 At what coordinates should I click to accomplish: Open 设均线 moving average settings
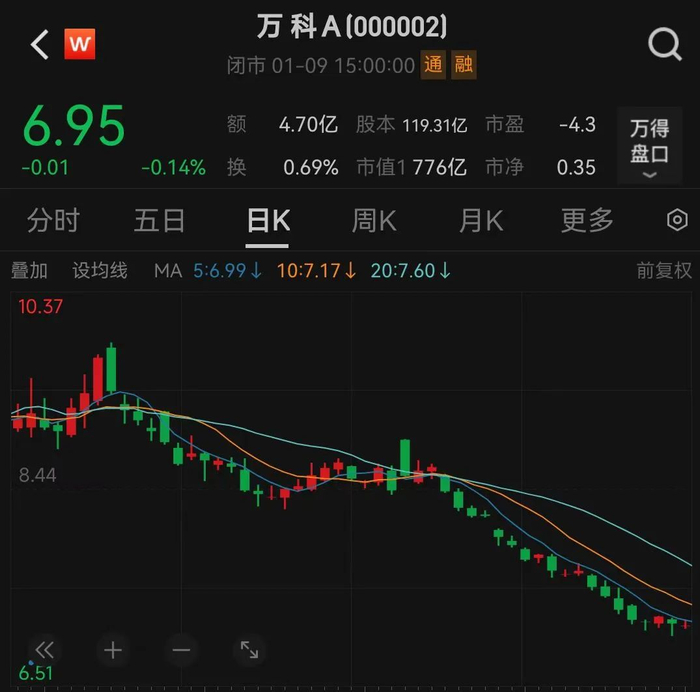tap(100, 271)
